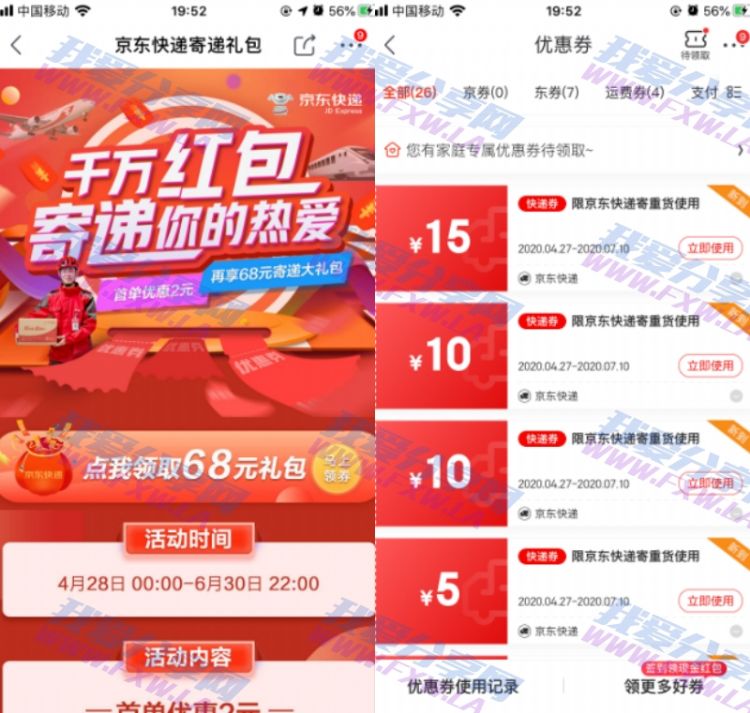Image resolution: width=750 pixels, height=713 pixels.
Task: Open 优惠券使用记录
Action: [463, 686]
